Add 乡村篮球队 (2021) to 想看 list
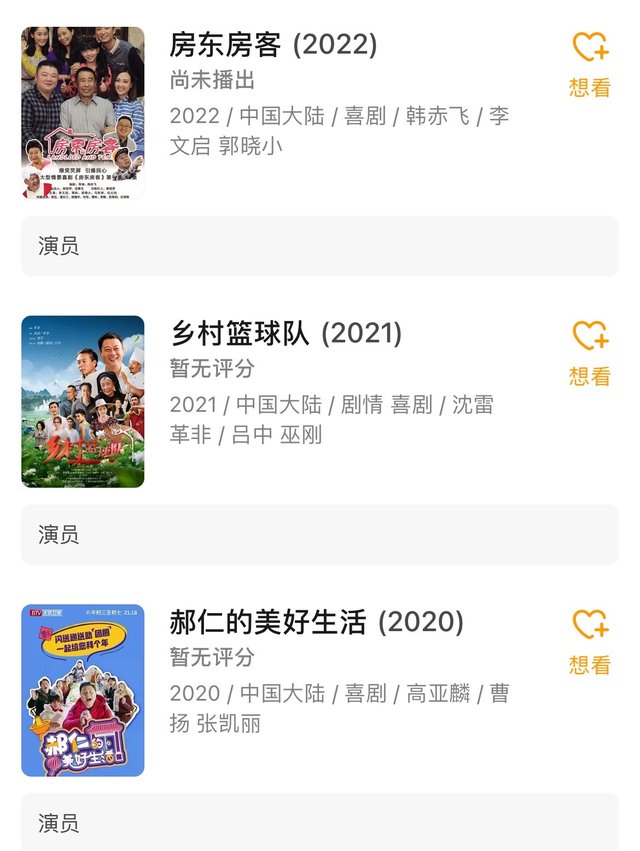The height and width of the screenshot is (851, 640). point(589,352)
